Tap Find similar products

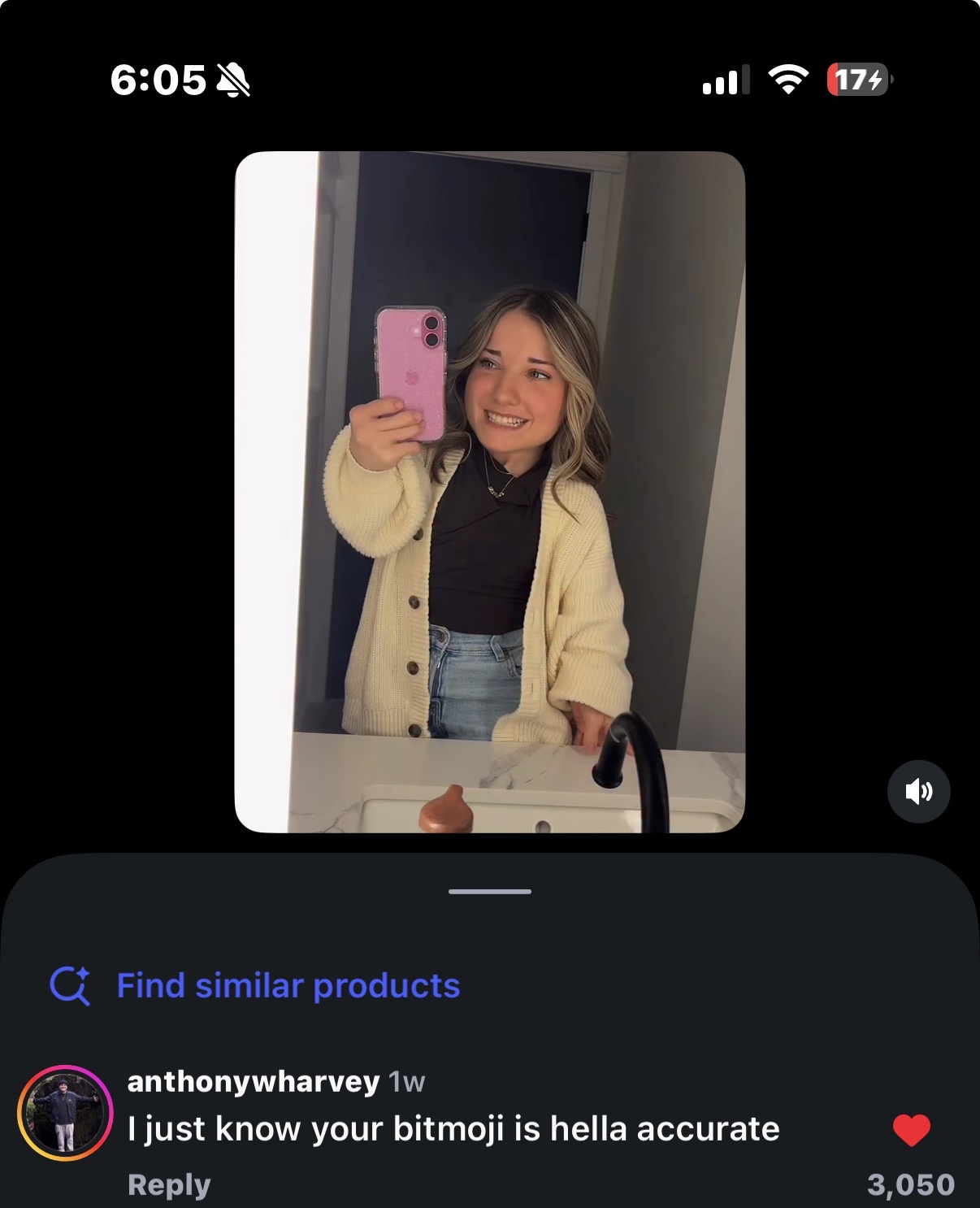[288, 986]
